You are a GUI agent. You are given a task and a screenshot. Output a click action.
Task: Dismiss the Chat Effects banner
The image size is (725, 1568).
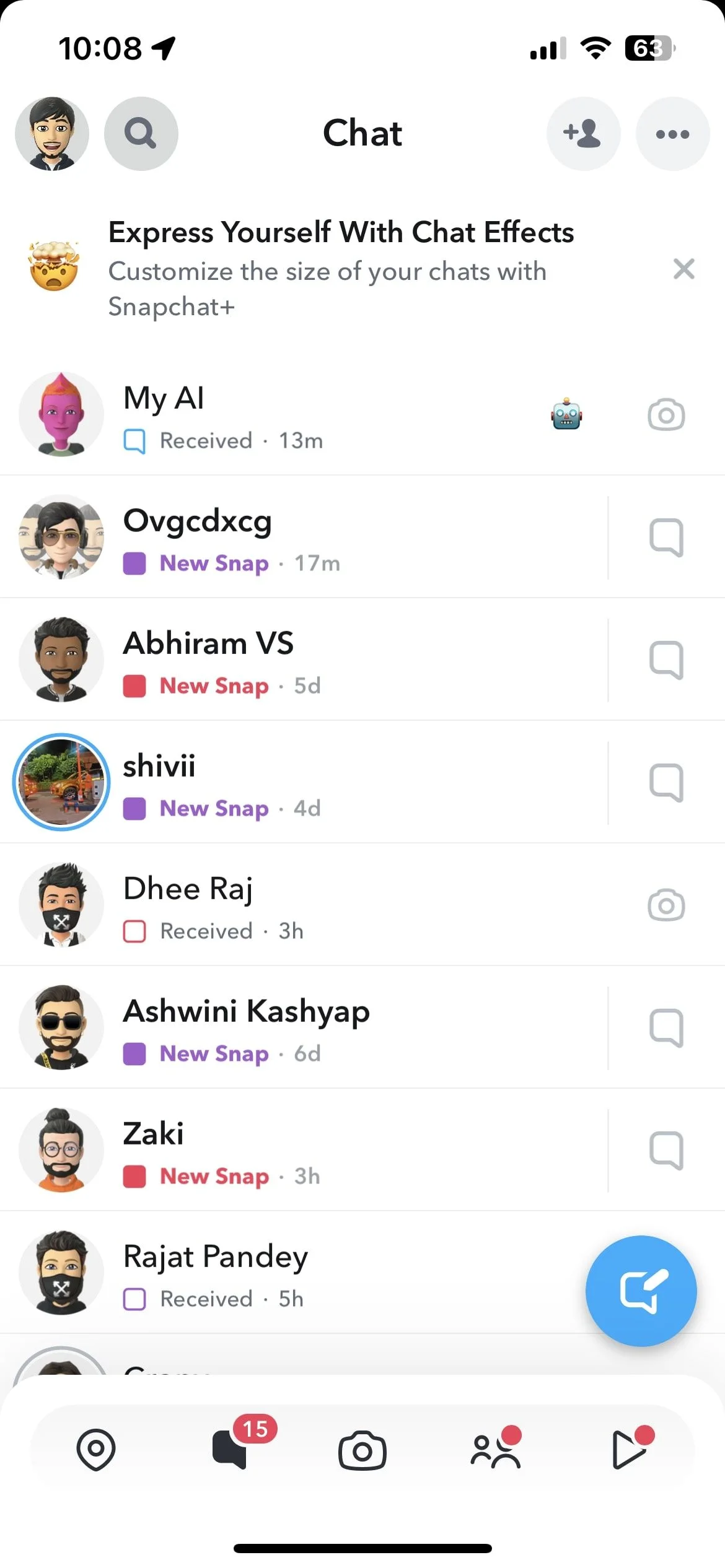(x=683, y=269)
